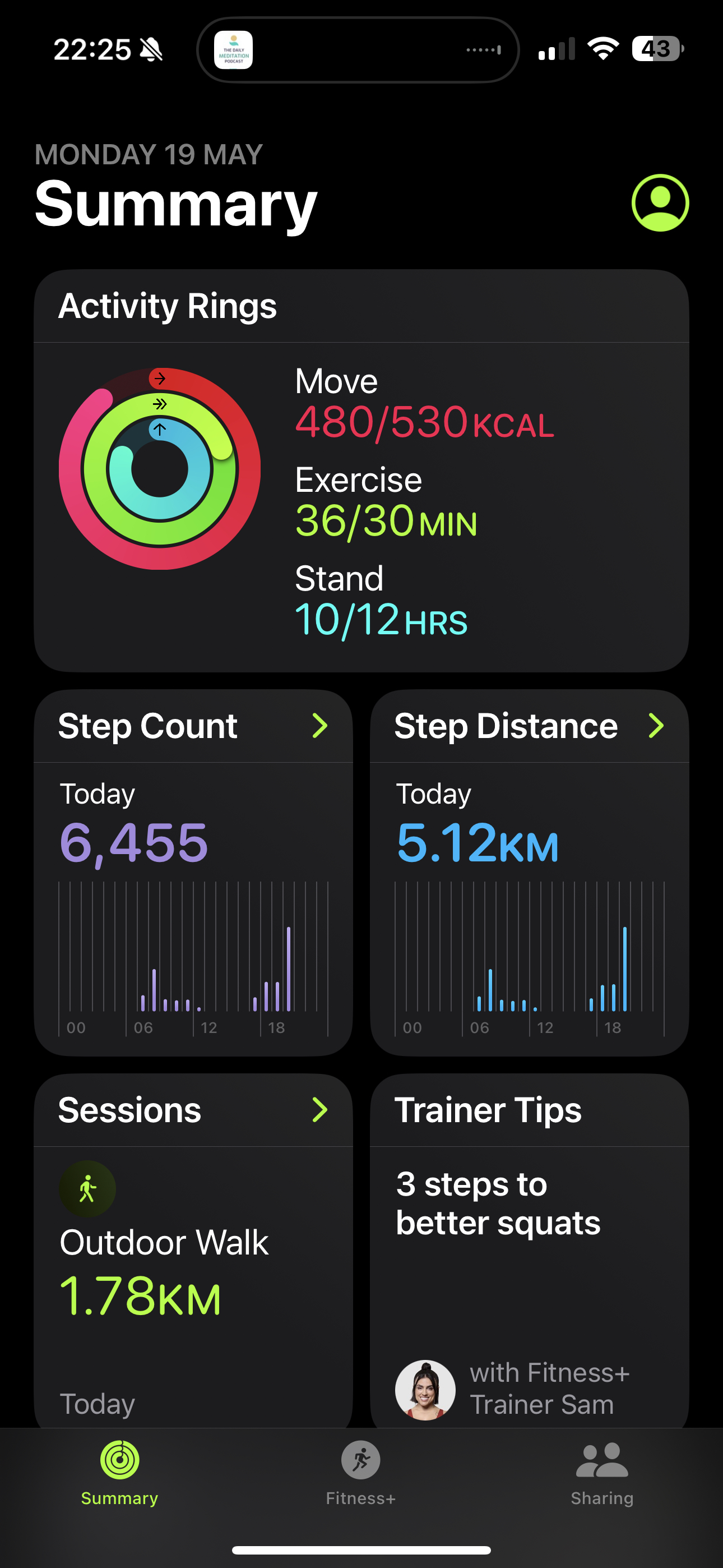Open the Step Count card

(193, 872)
